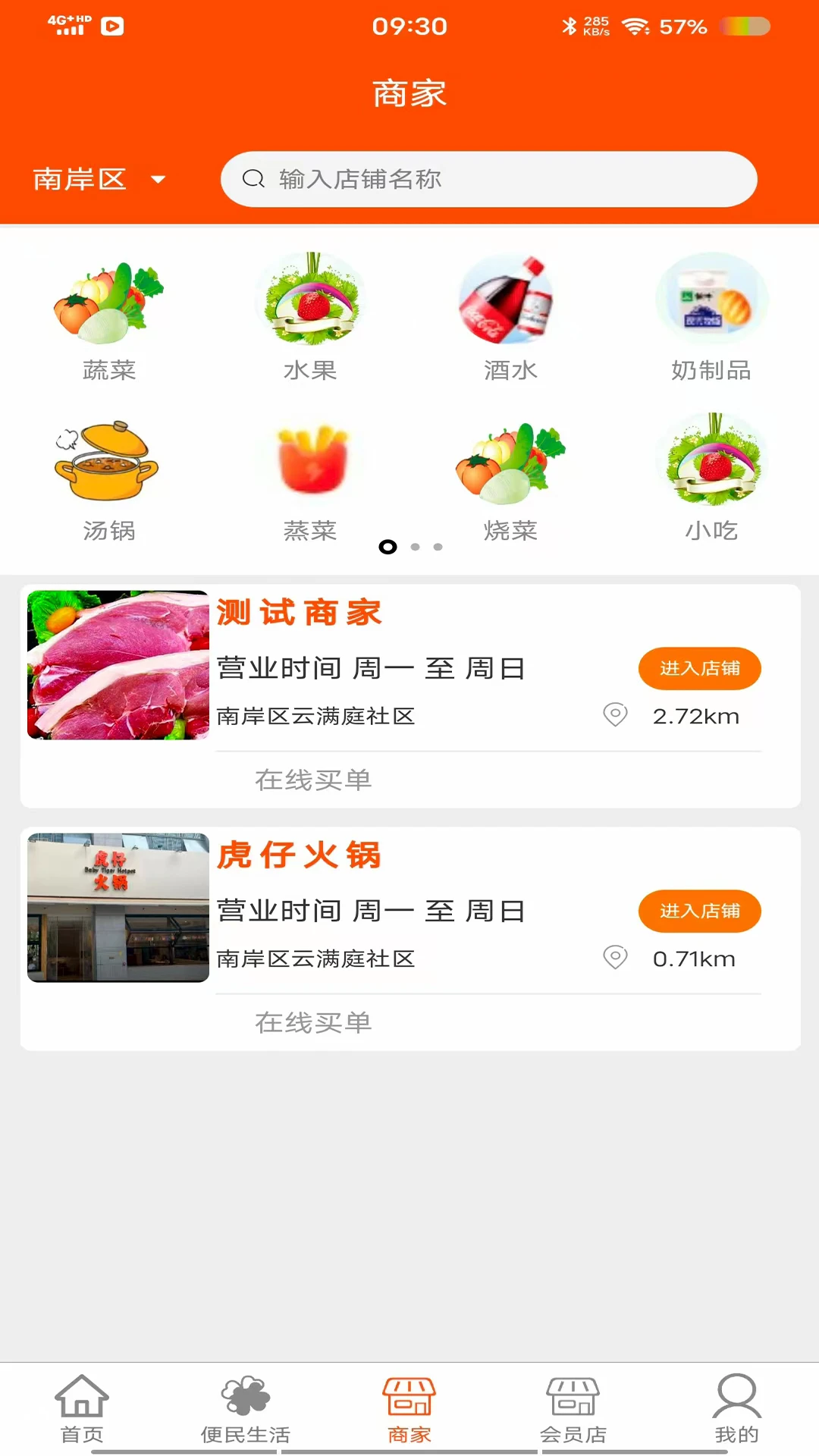Tap the location pin beside 0.71km
819x1456 pixels.
point(616,958)
